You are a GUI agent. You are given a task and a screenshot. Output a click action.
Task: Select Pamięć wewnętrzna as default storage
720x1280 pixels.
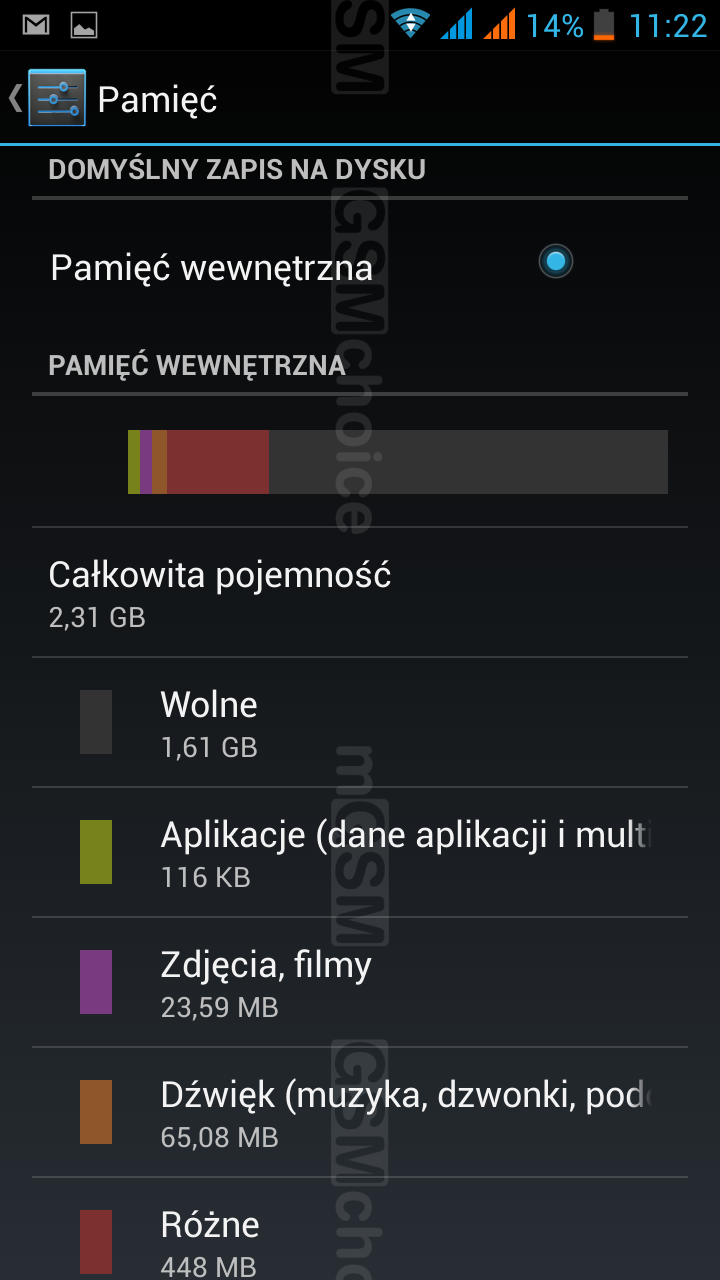coord(555,263)
